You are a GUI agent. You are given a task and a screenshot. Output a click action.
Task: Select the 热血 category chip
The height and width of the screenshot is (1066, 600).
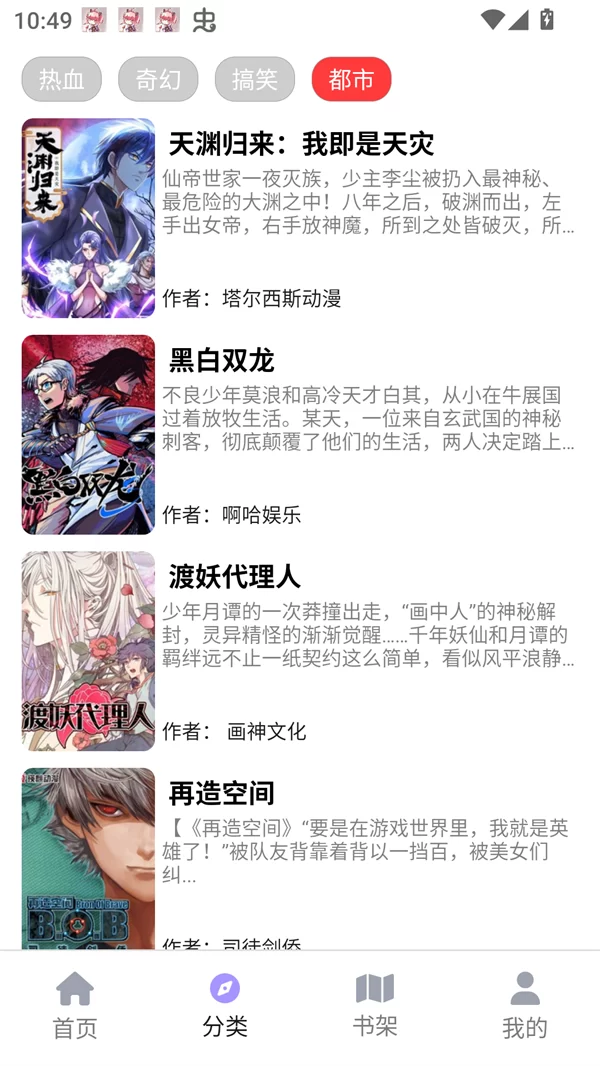point(61,80)
